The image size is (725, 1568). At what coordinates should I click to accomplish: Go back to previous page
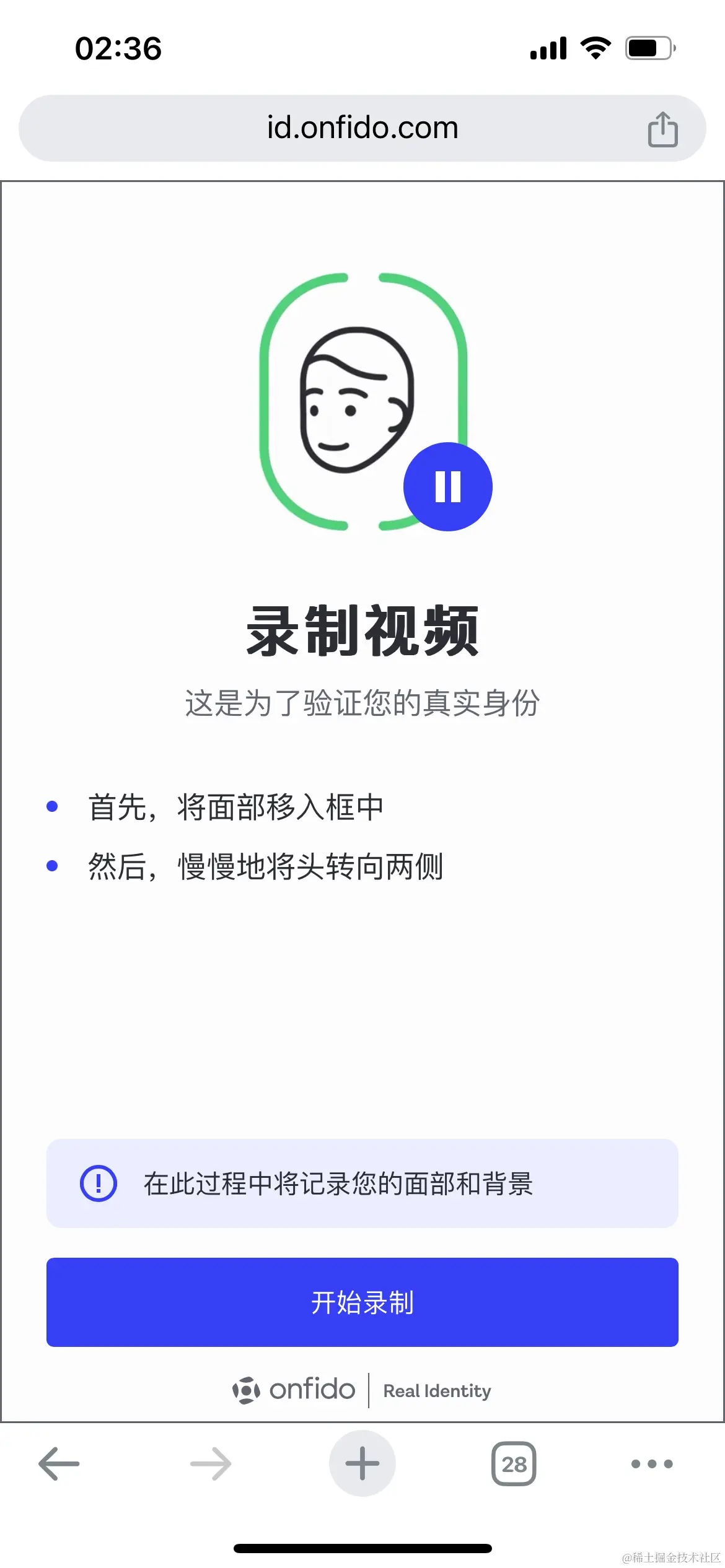pos(59,1464)
